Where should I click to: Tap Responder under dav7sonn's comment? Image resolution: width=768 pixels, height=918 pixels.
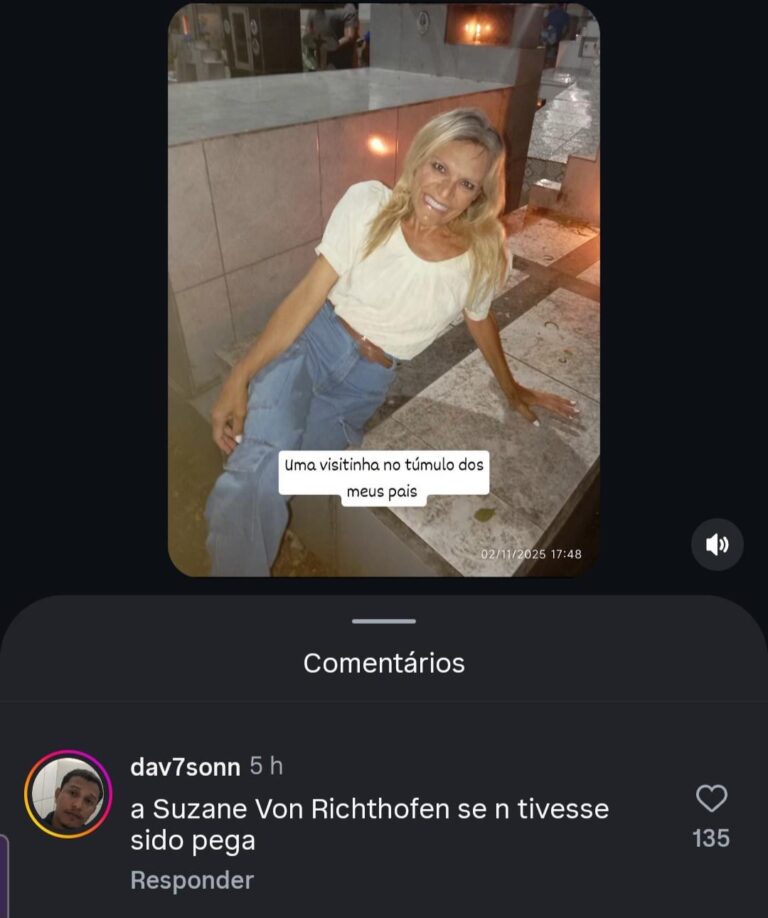coord(191,880)
